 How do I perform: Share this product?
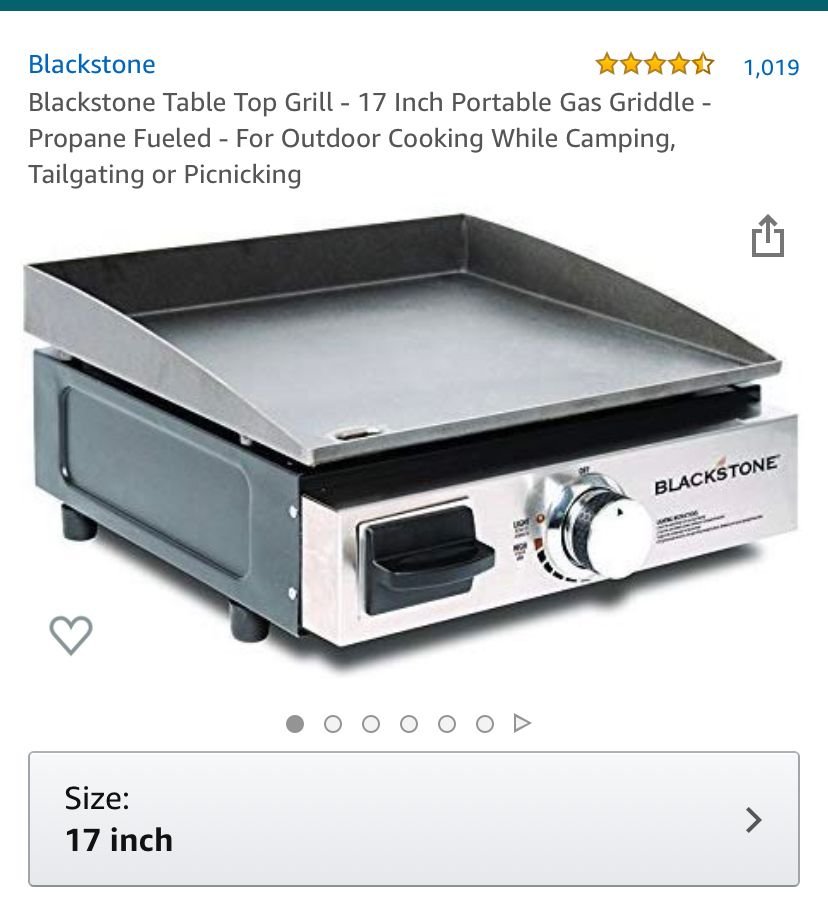pyautogui.click(x=767, y=237)
